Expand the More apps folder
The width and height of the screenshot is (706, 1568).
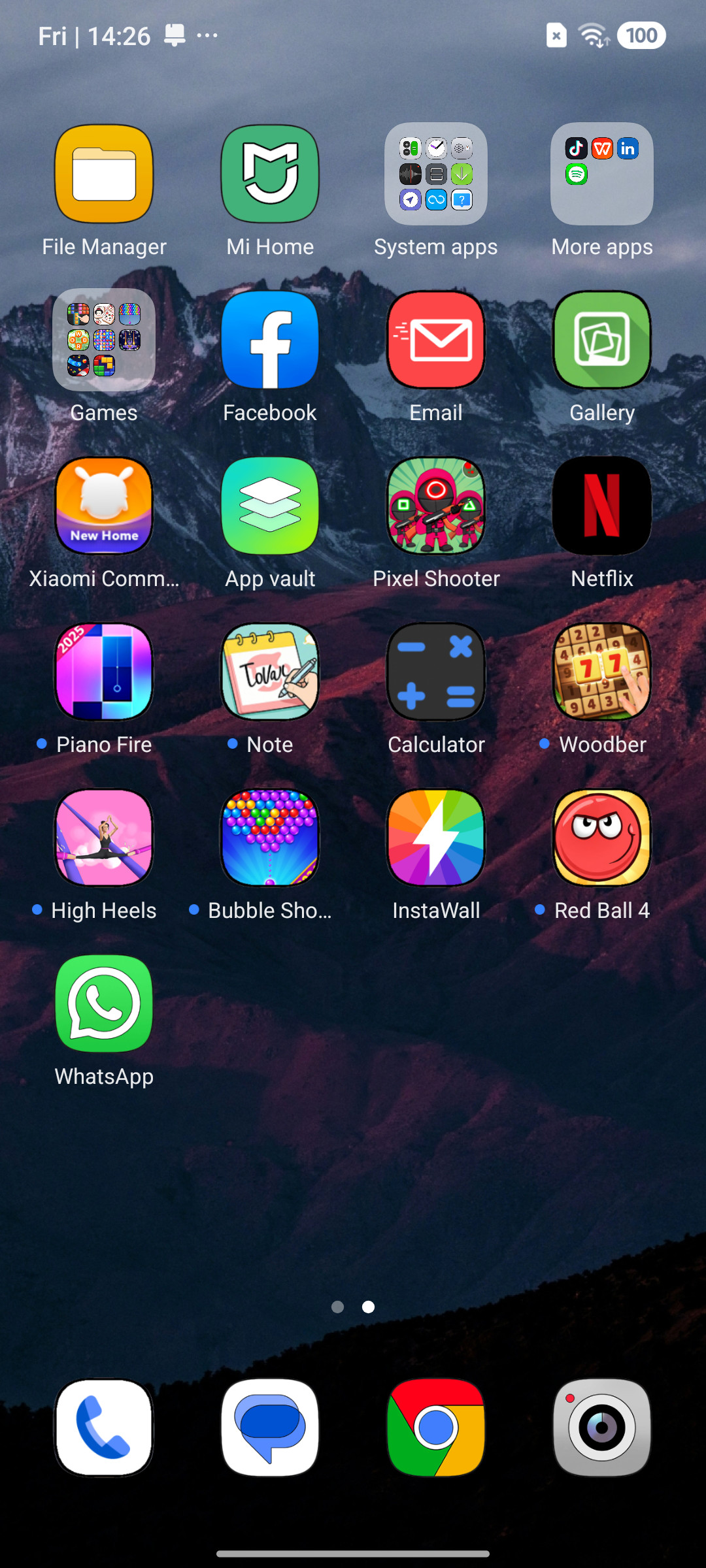601,174
